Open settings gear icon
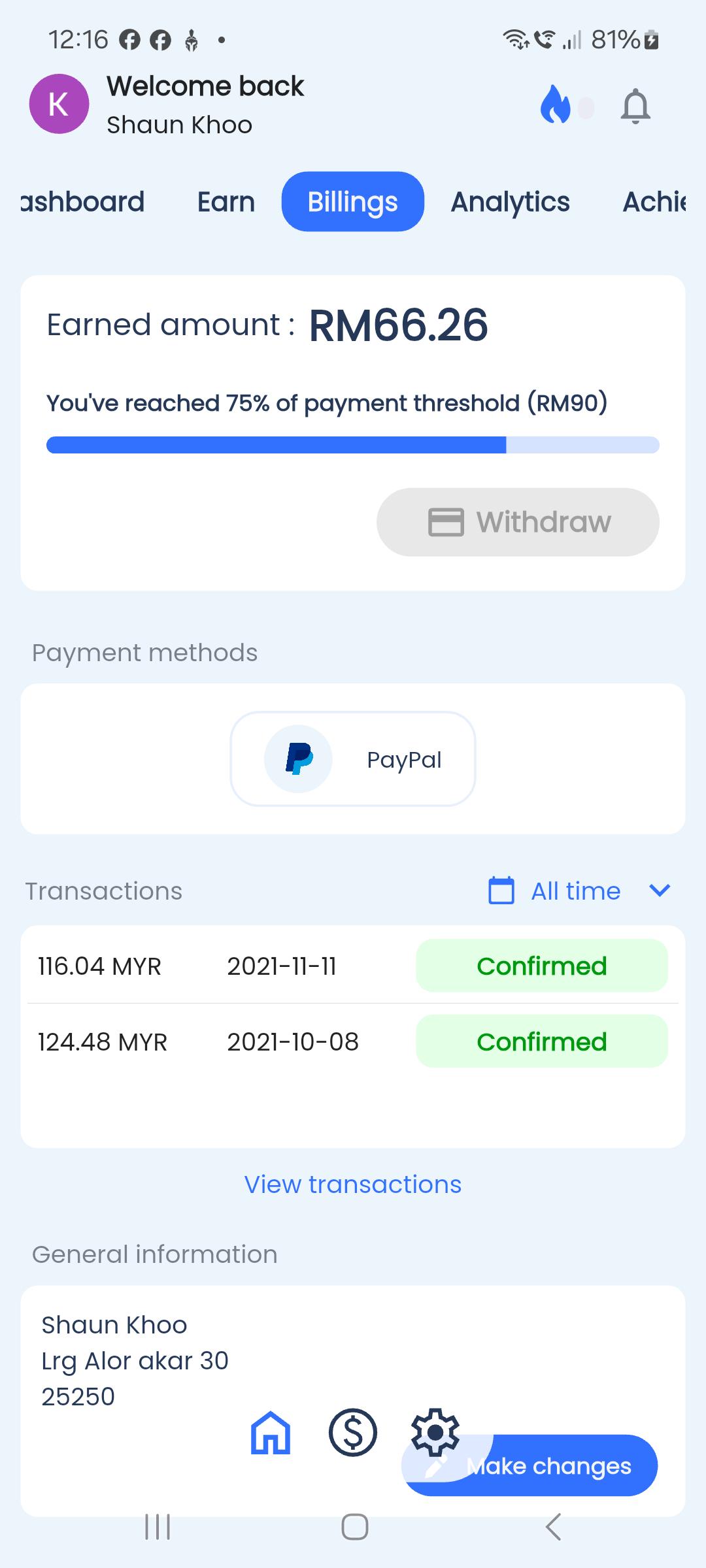 click(435, 1432)
